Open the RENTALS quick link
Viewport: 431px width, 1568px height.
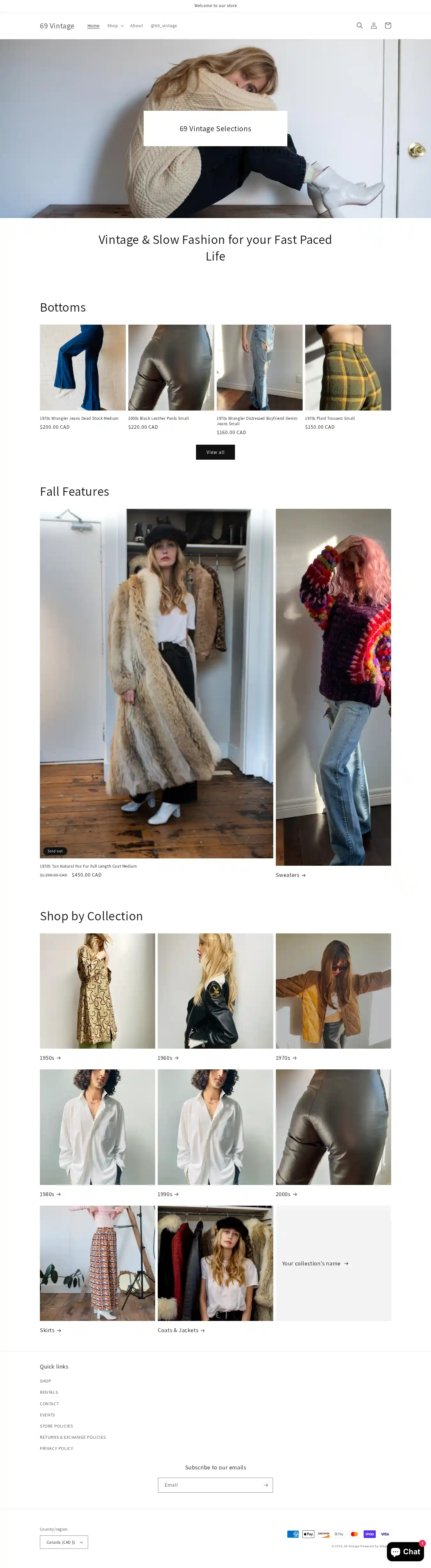[x=49, y=1392]
